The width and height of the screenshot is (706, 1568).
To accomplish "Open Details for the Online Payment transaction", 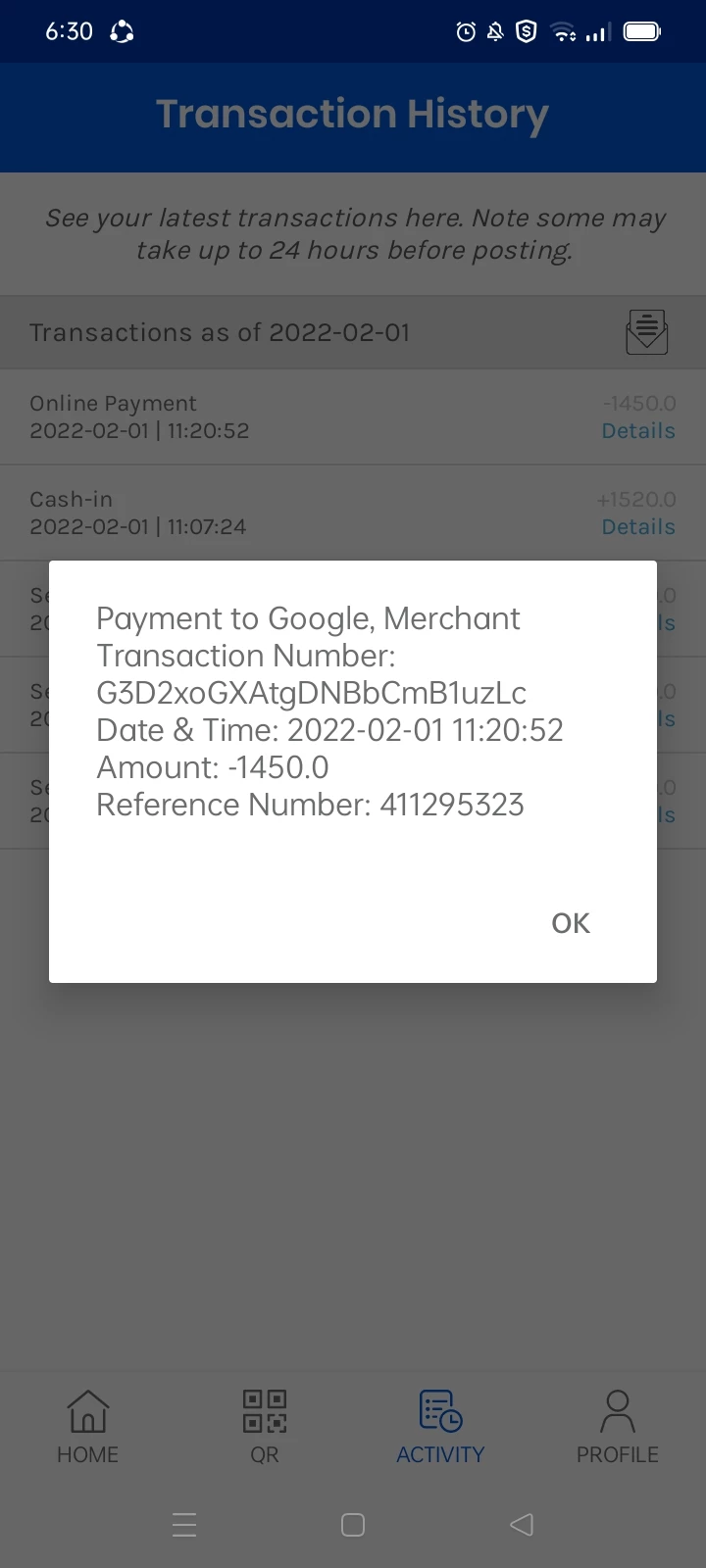I will (638, 431).
